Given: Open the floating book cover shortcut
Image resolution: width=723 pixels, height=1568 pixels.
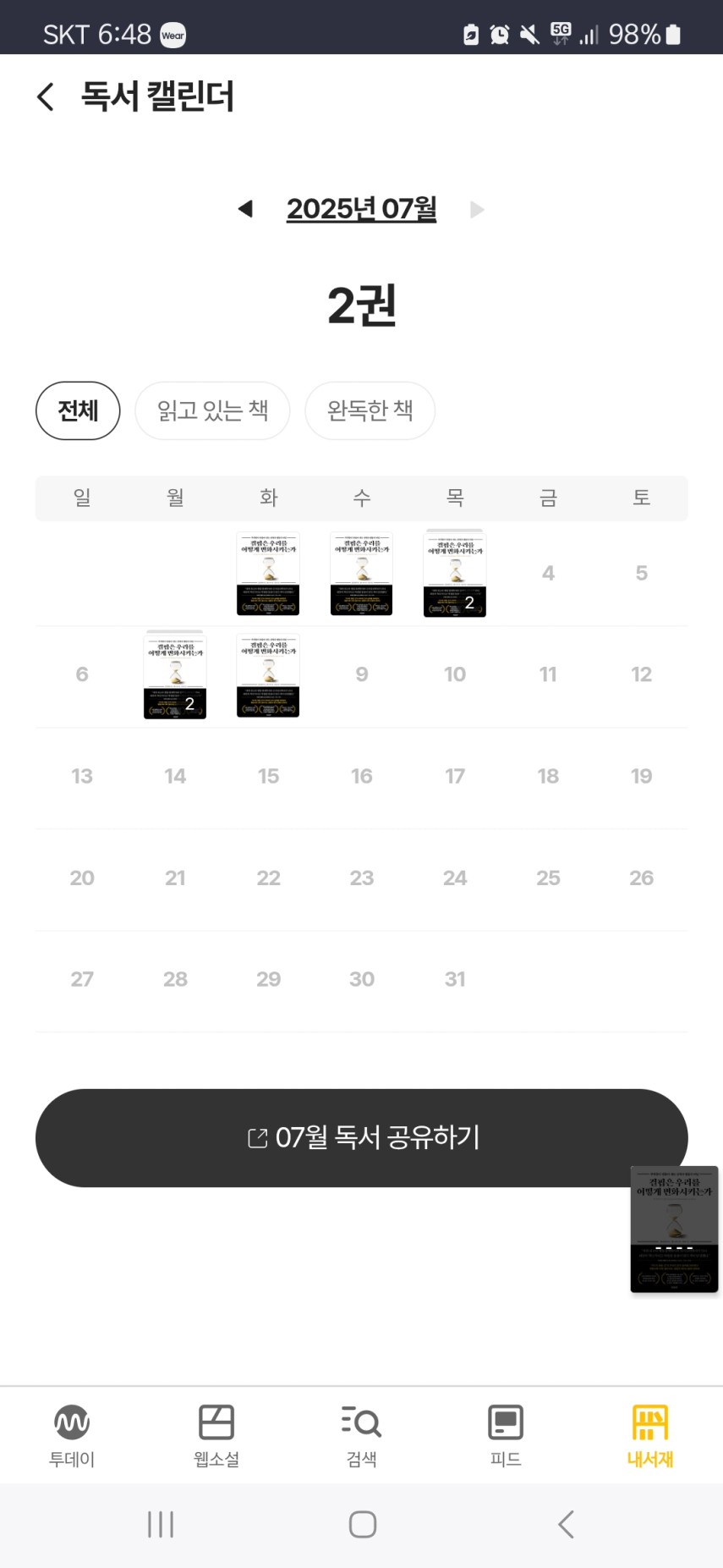Looking at the screenshot, I should pos(674,1229).
